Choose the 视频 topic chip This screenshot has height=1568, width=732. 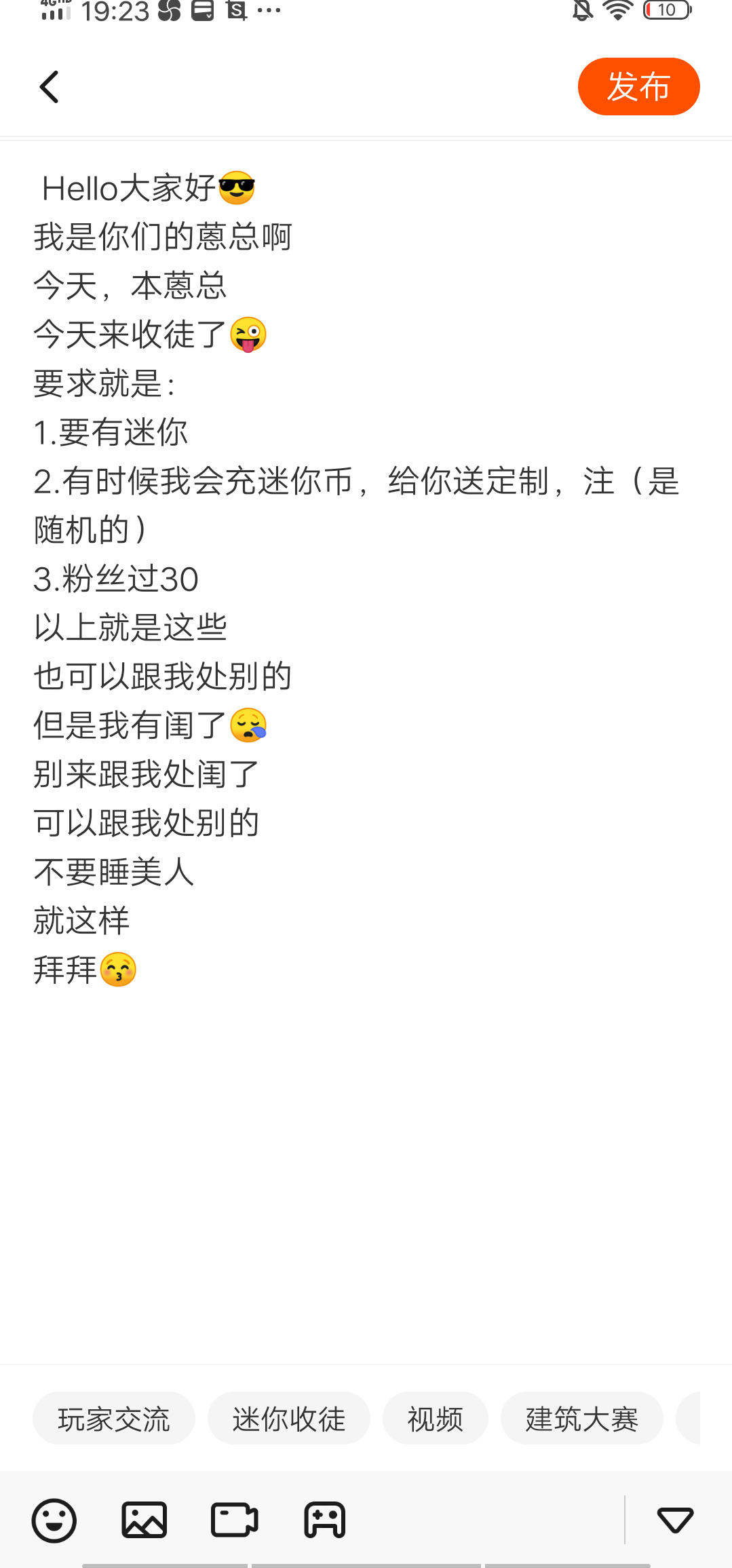tap(436, 1418)
